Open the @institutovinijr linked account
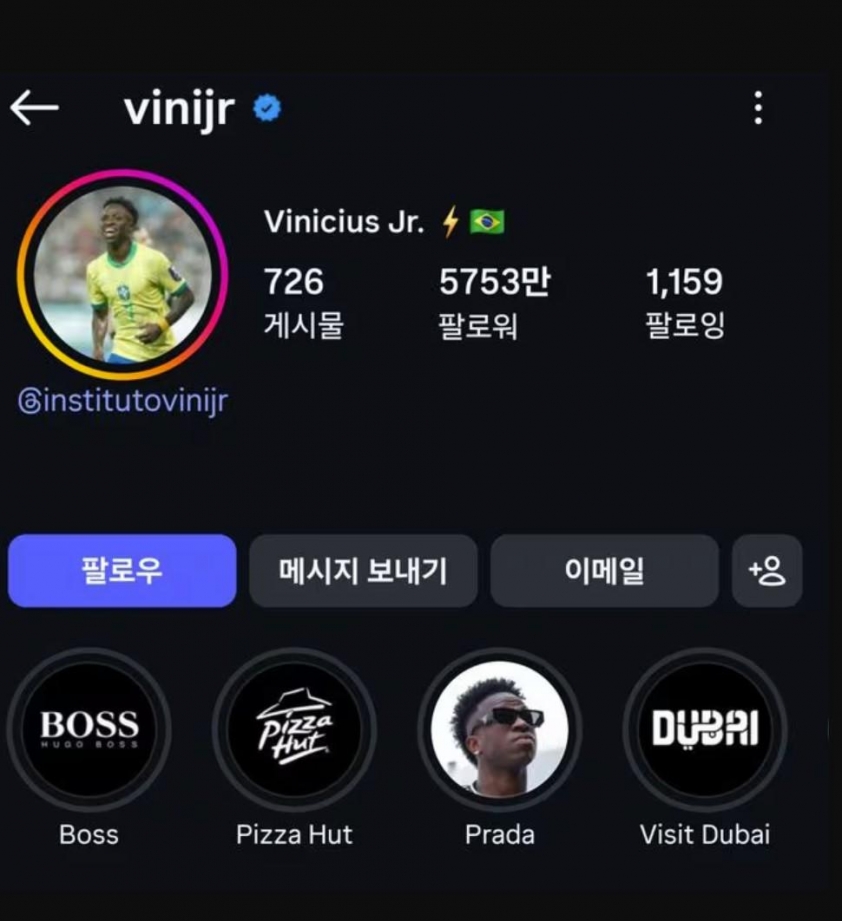 point(122,399)
